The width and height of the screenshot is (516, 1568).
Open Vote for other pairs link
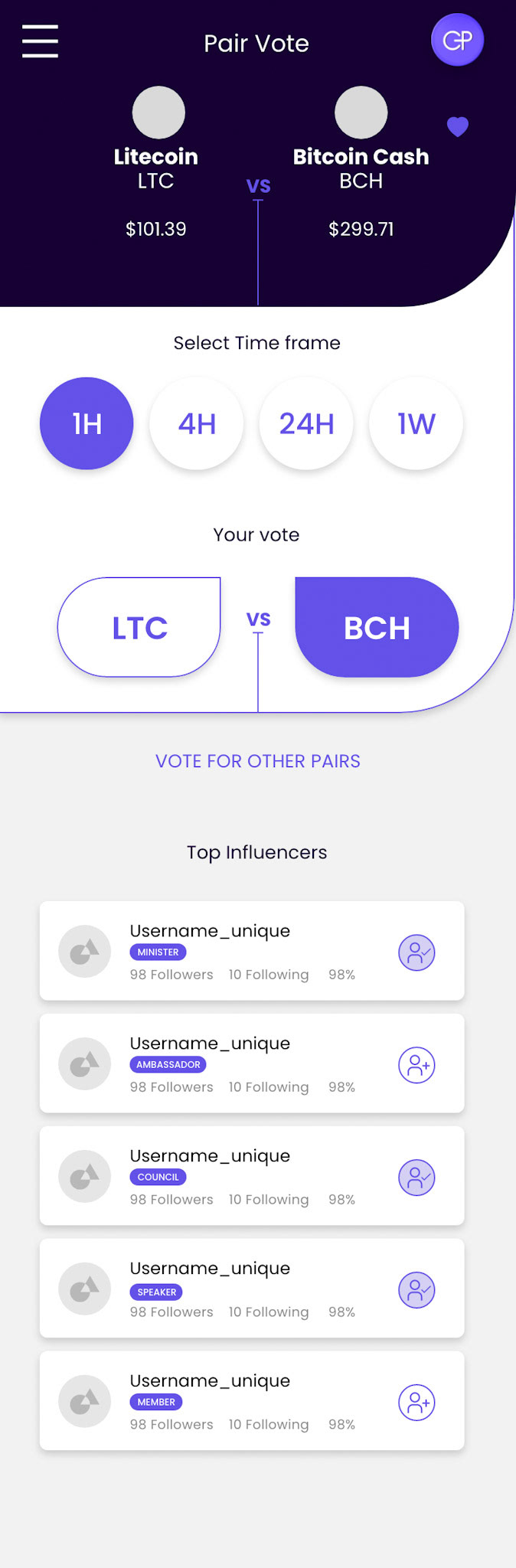pos(258,761)
